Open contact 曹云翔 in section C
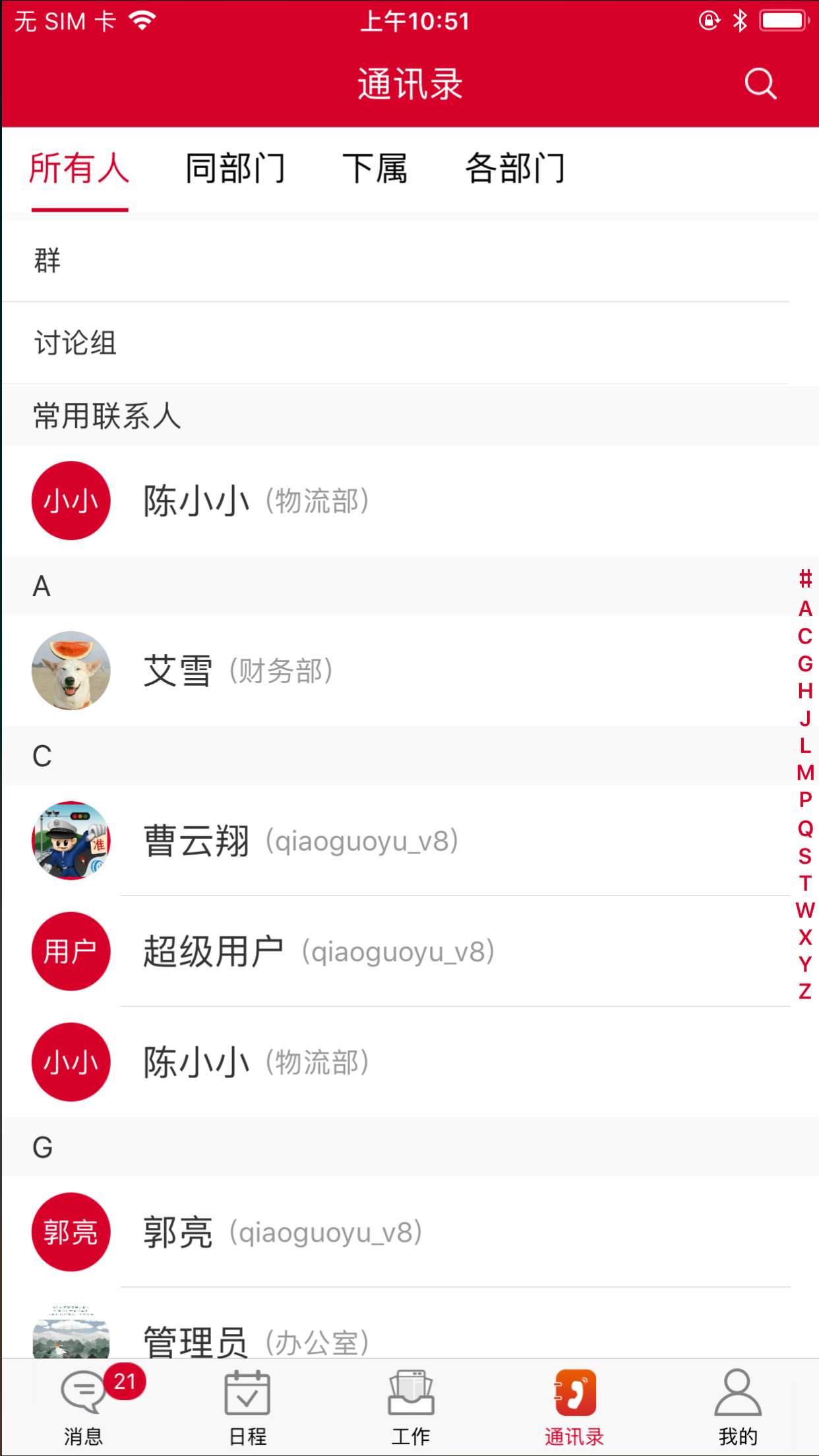The height and width of the screenshot is (1456, 819). click(x=297, y=841)
